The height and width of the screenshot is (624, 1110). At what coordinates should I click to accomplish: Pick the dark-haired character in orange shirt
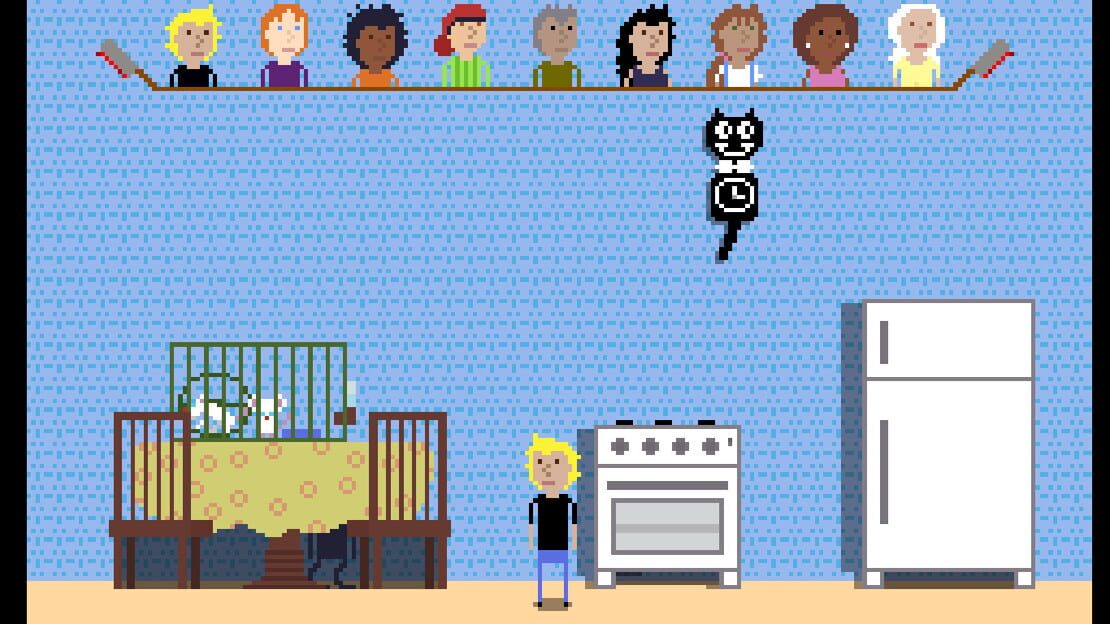pos(375,46)
